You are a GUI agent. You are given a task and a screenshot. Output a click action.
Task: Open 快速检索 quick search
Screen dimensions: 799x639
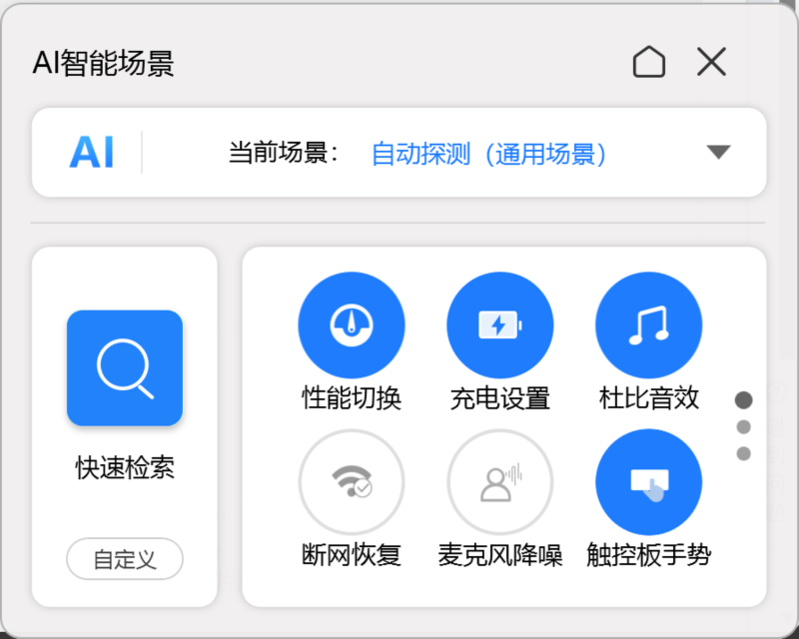tap(125, 368)
